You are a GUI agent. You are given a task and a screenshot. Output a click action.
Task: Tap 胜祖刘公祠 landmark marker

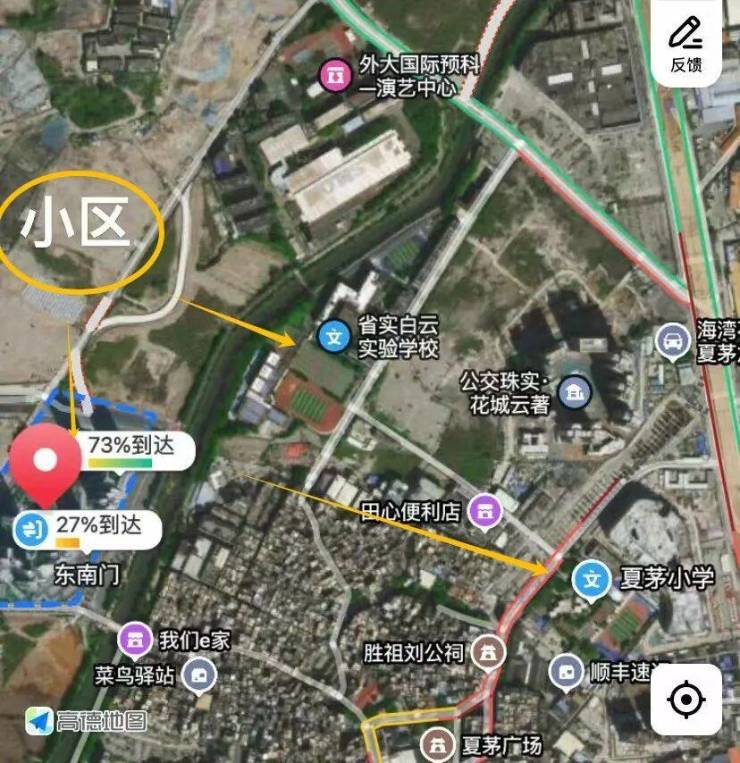pyautogui.click(x=488, y=652)
